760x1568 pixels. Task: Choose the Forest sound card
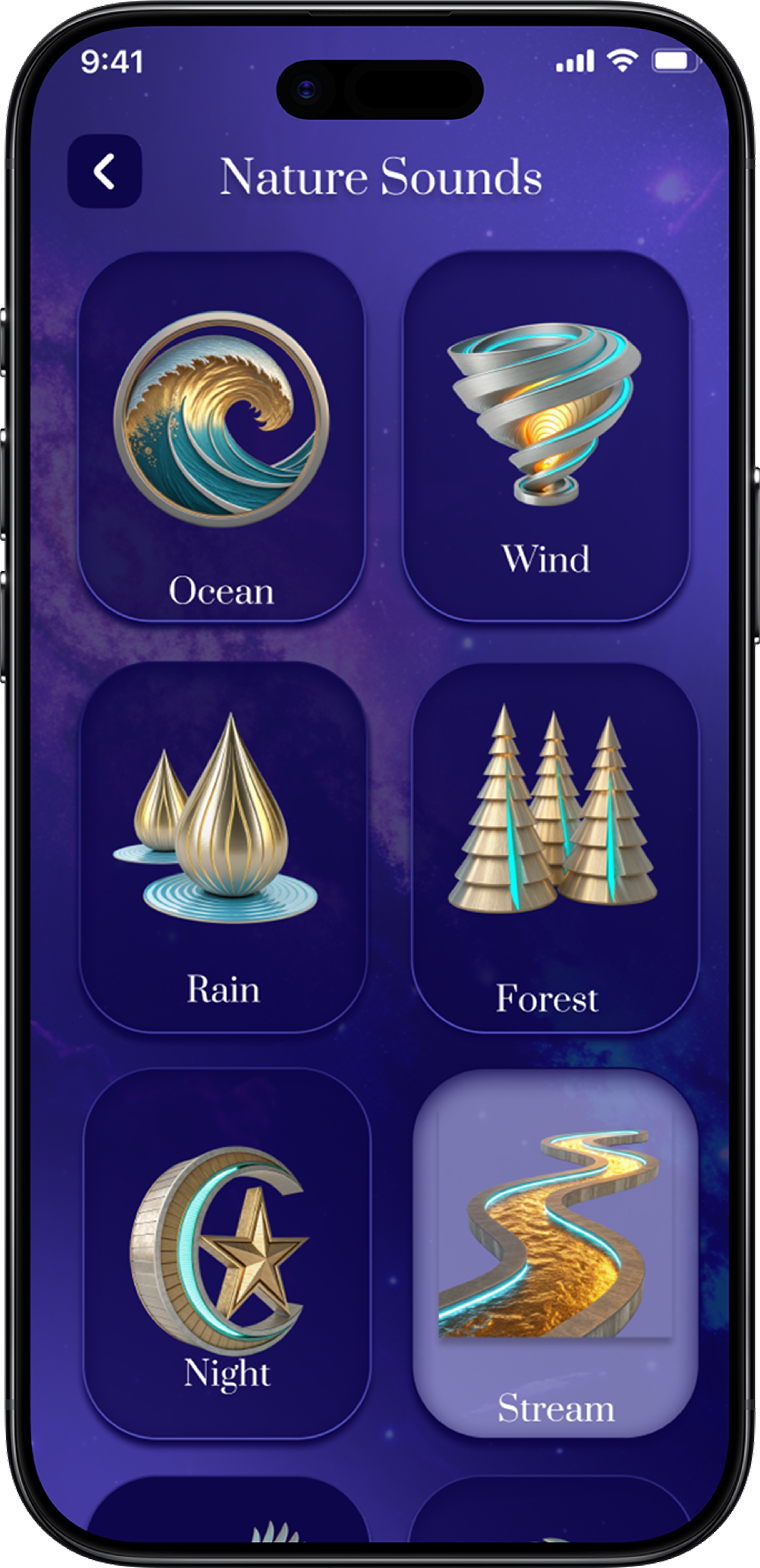coord(555,847)
